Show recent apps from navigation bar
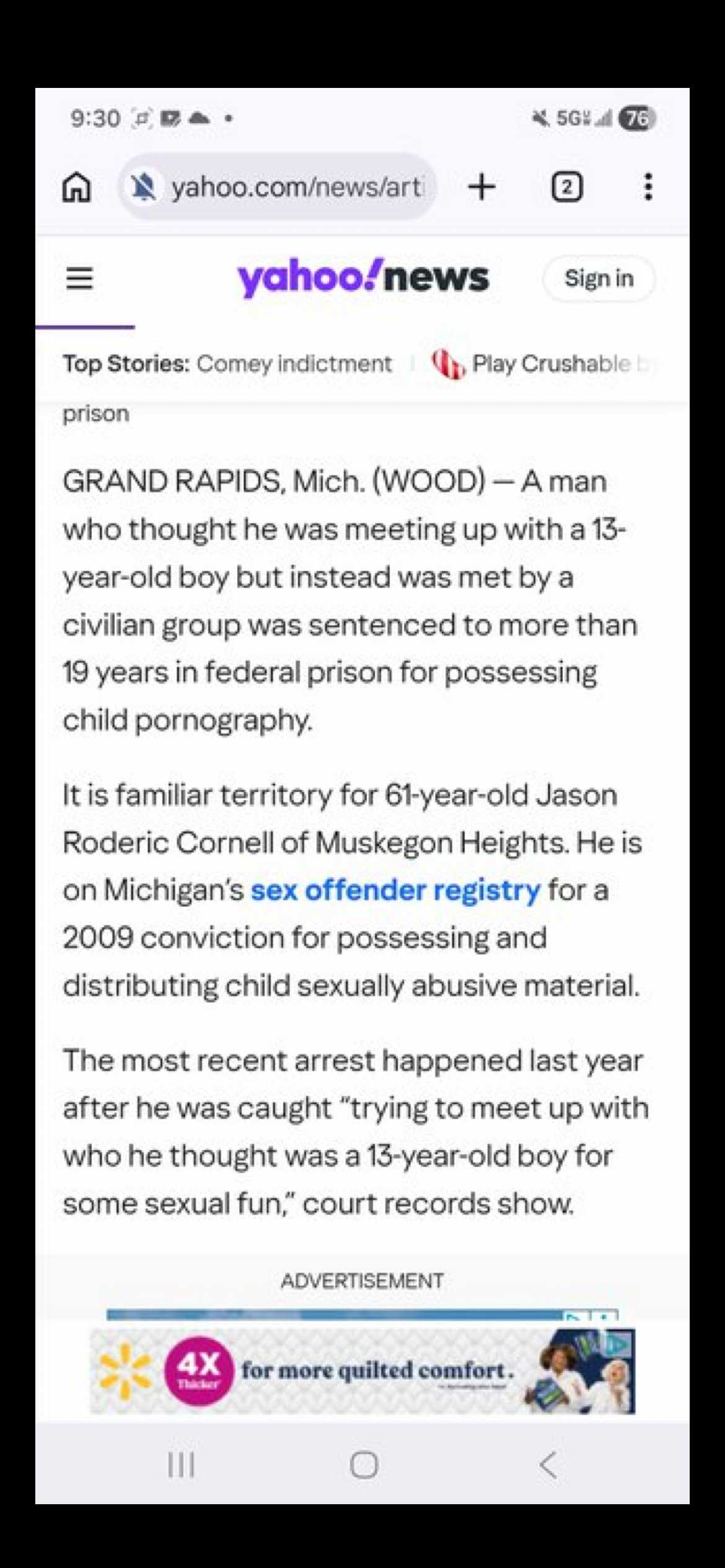Screen dimensions: 725x1568 (x=181, y=1465)
